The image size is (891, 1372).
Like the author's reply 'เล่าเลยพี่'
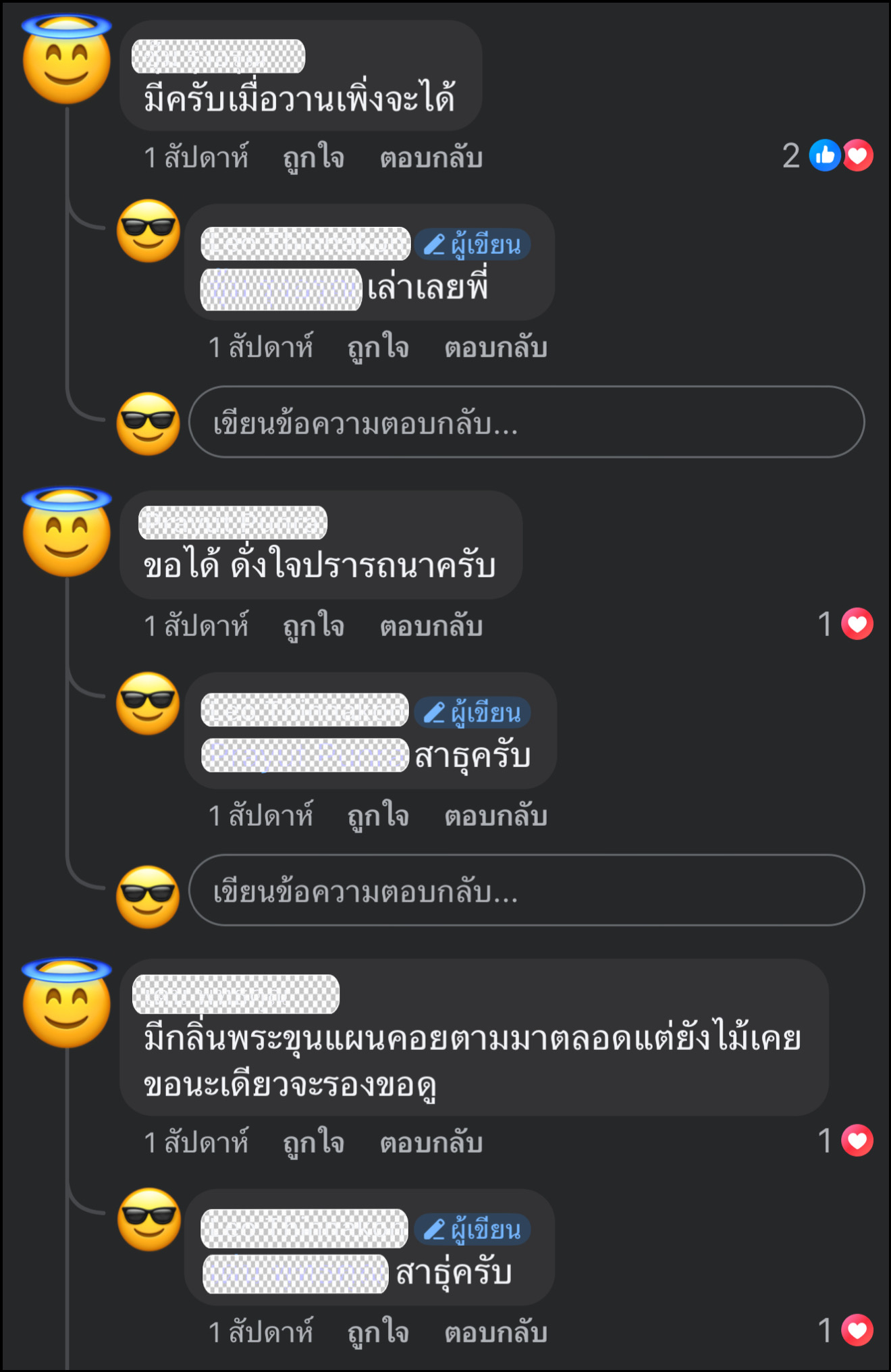pos(377,347)
